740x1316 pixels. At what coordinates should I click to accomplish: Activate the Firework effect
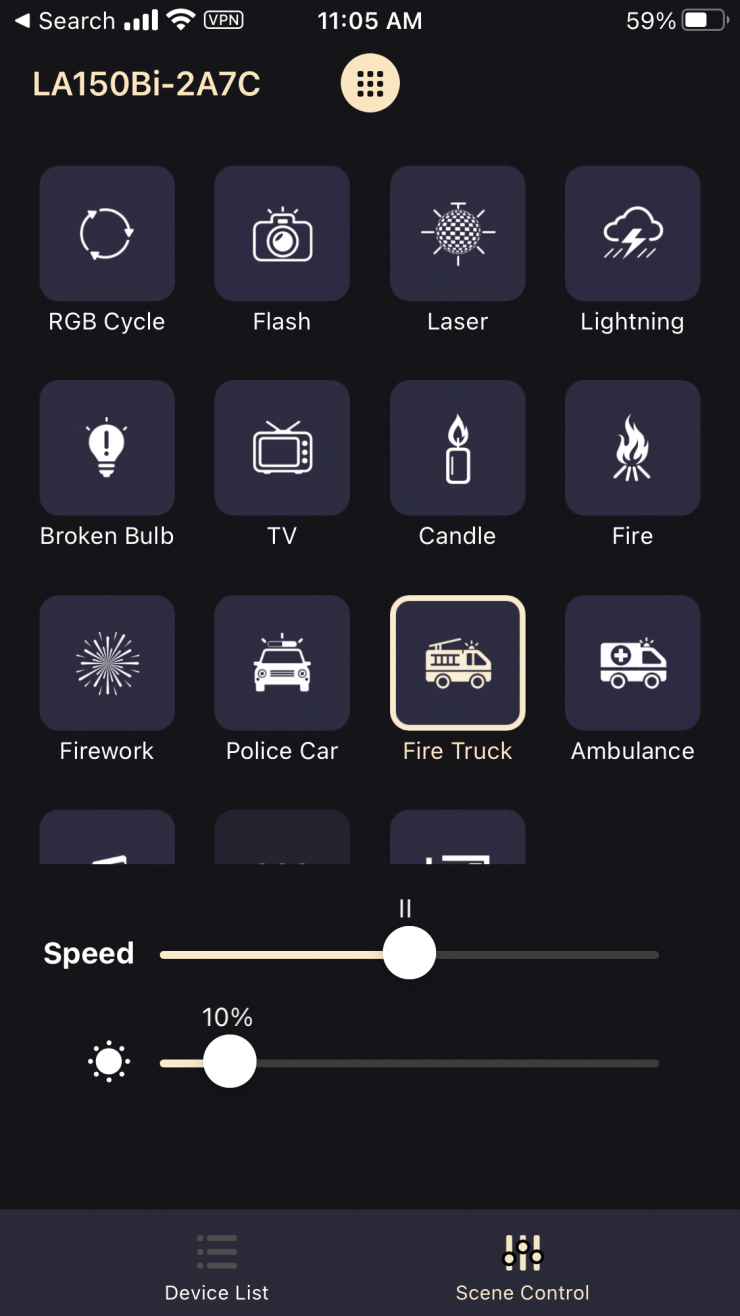[107, 663]
